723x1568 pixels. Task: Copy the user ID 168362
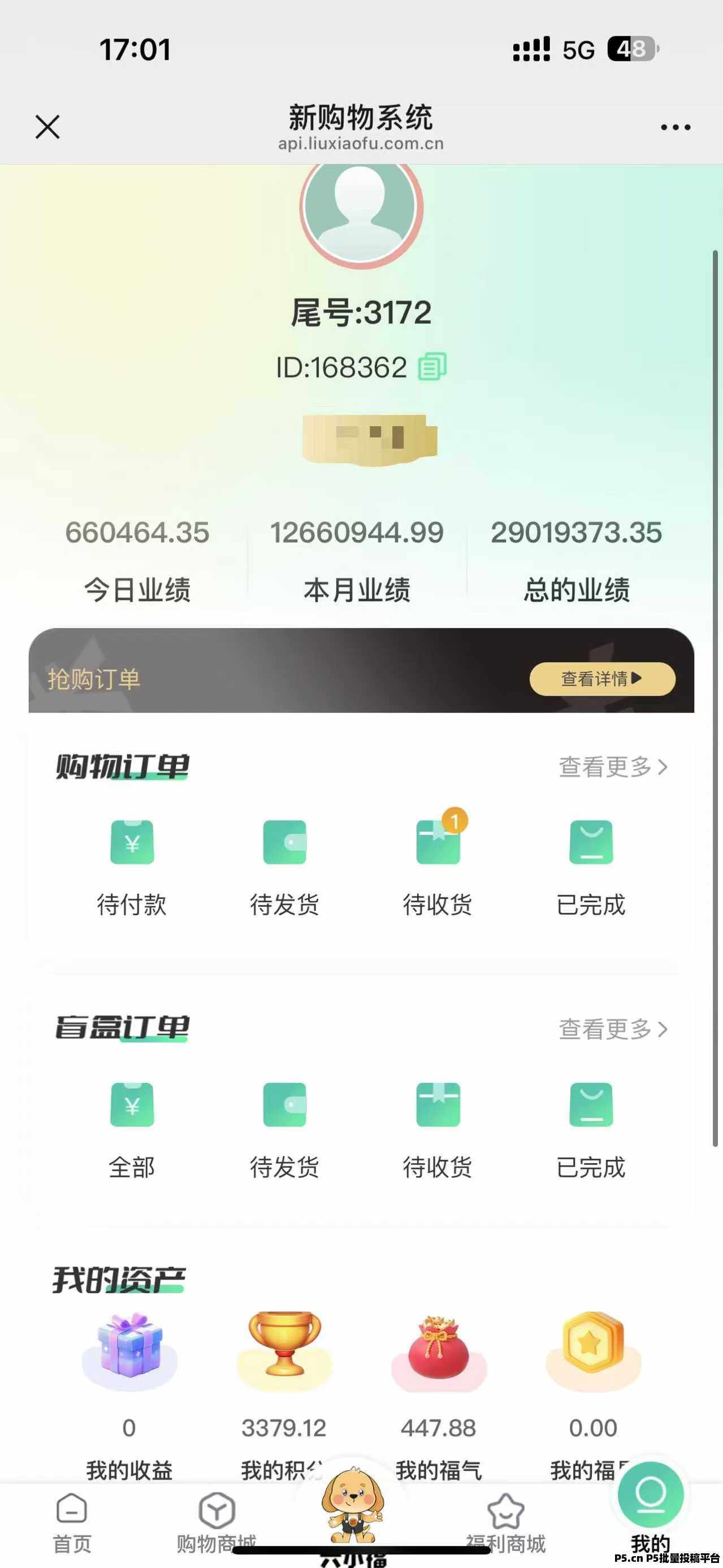(432, 366)
